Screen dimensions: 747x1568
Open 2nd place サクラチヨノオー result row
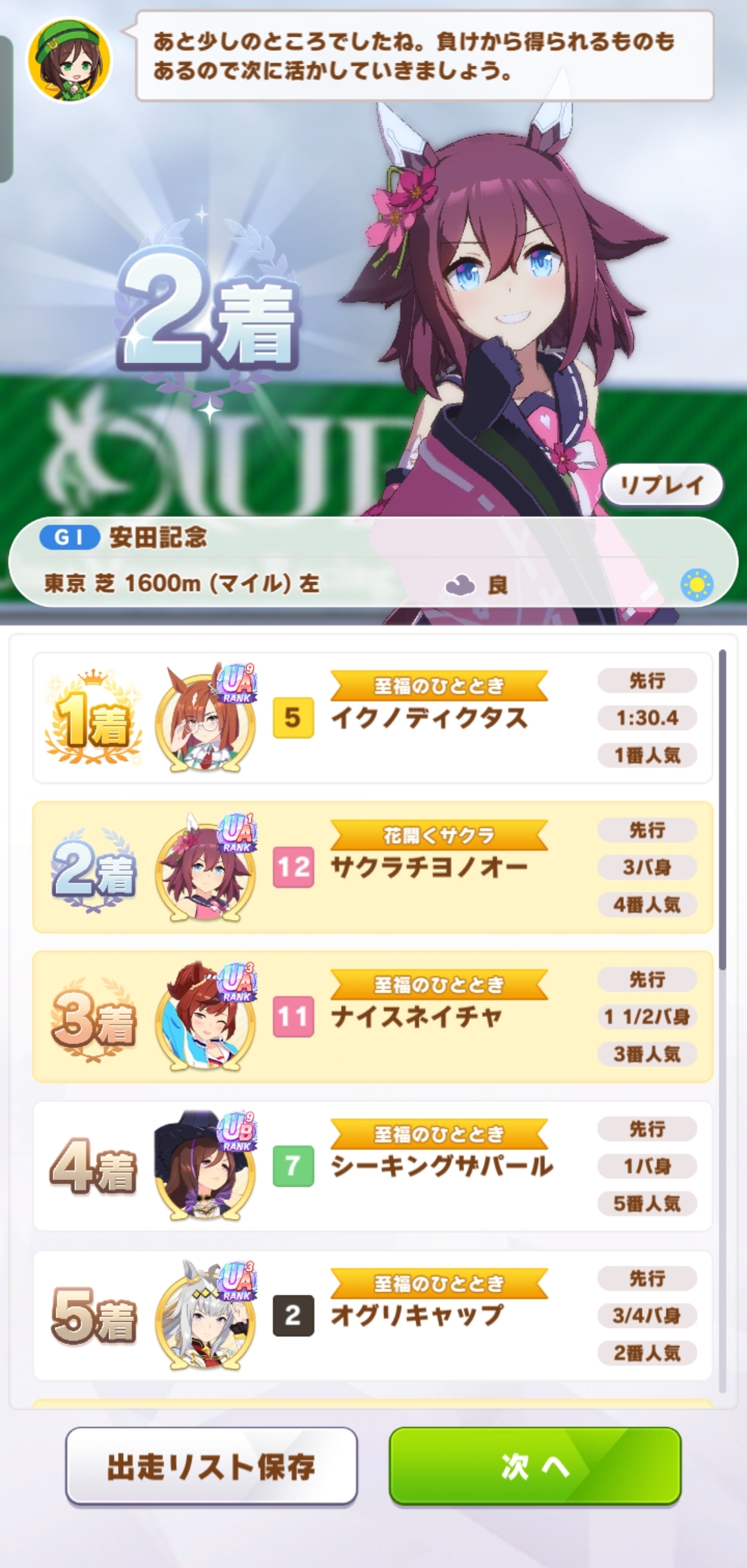[x=372, y=867]
